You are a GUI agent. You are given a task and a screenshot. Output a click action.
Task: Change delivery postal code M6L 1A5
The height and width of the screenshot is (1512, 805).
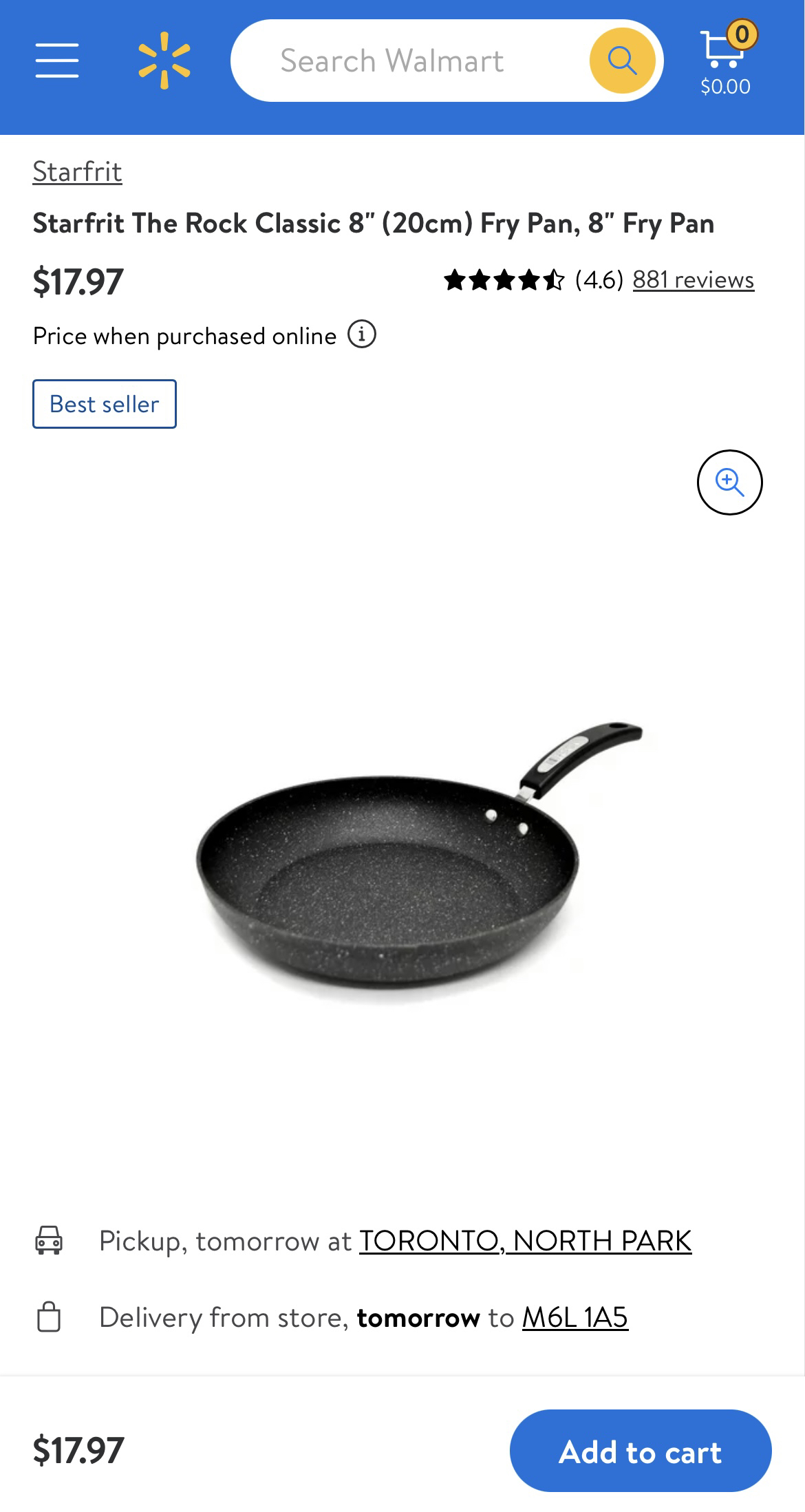pyautogui.click(x=575, y=1318)
